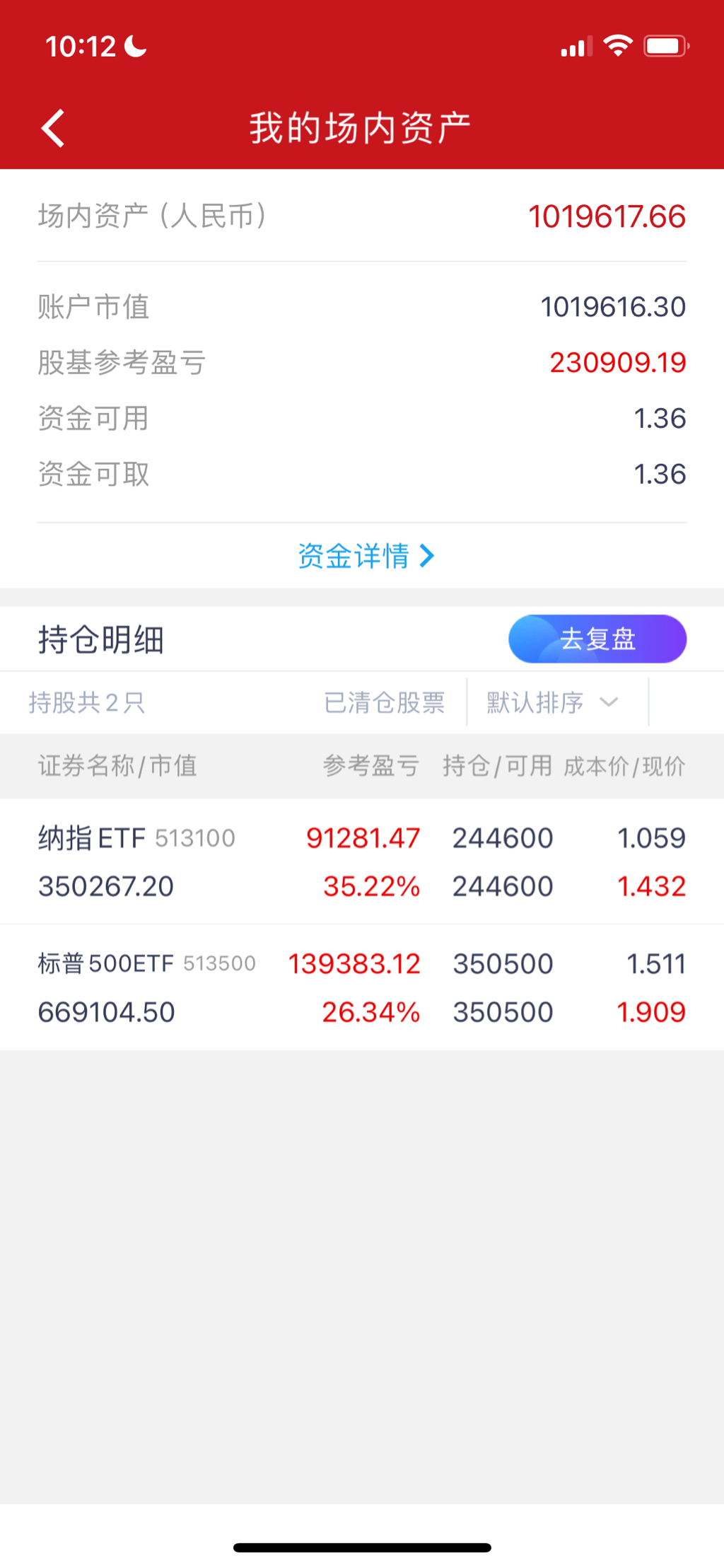Open 资金详情 fund details link
The image size is (724, 1568).
tap(366, 556)
